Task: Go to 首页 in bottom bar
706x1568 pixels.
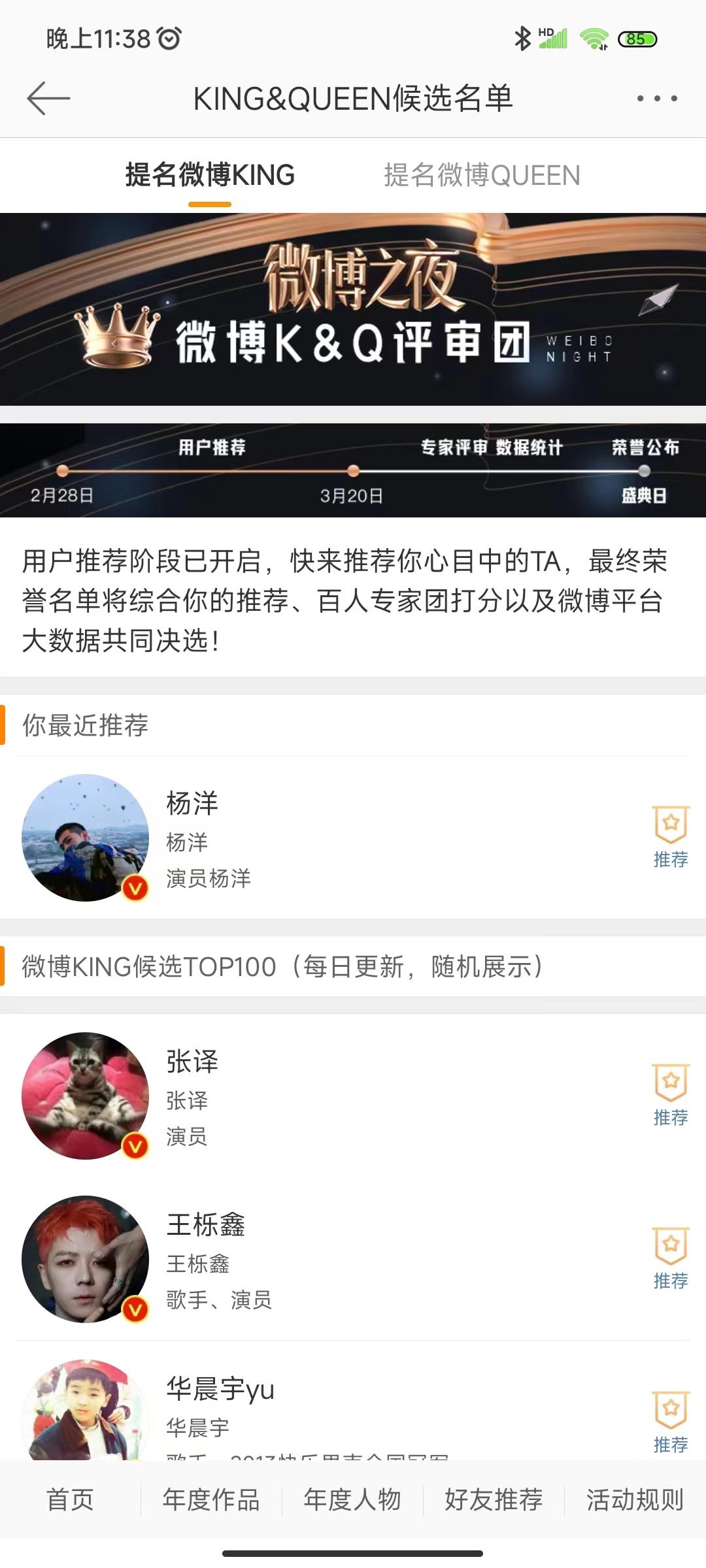Action: click(70, 1499)
